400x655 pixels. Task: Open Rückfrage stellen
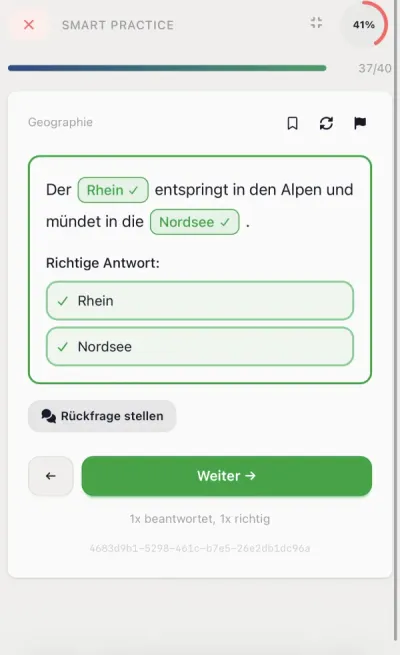pos(102,416)
